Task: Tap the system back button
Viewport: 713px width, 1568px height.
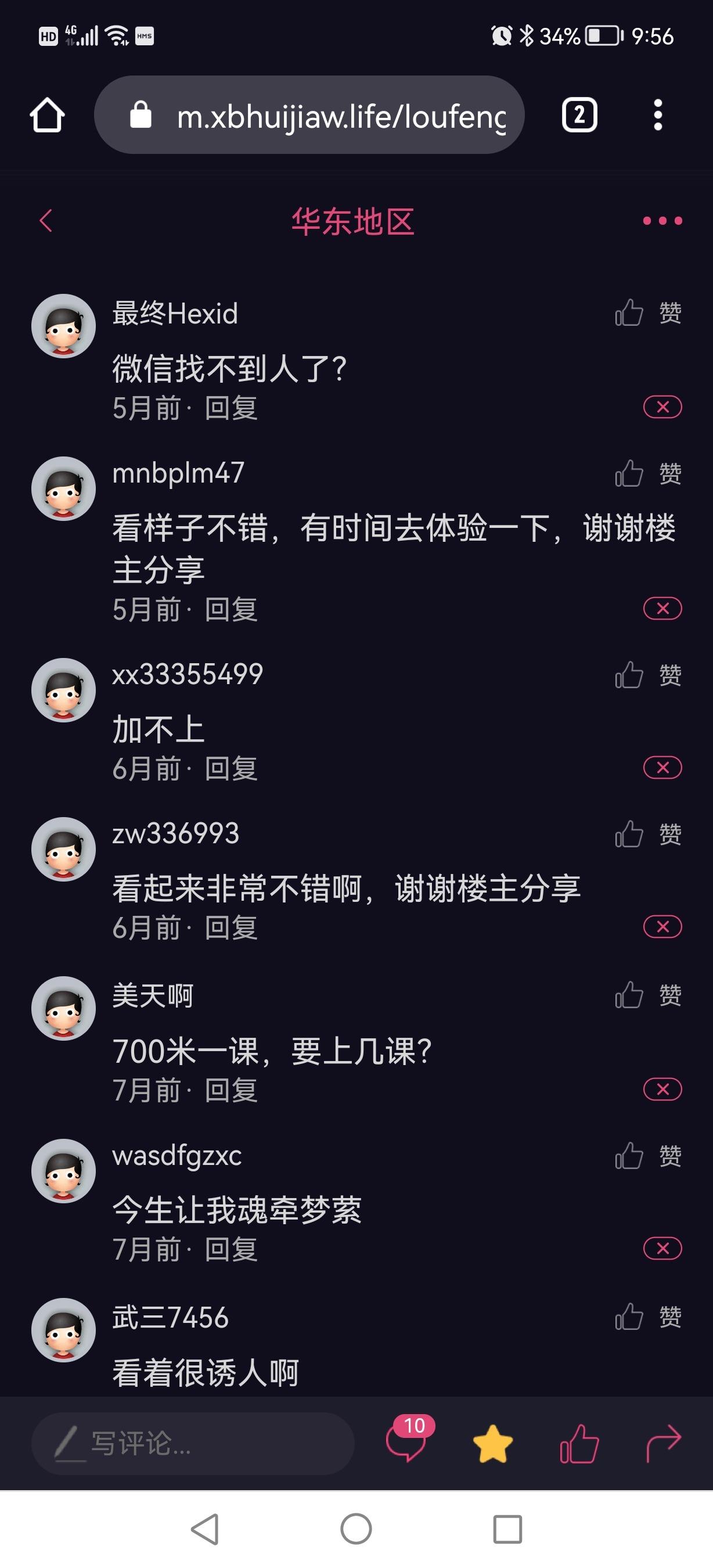Action: point(205,1529)
